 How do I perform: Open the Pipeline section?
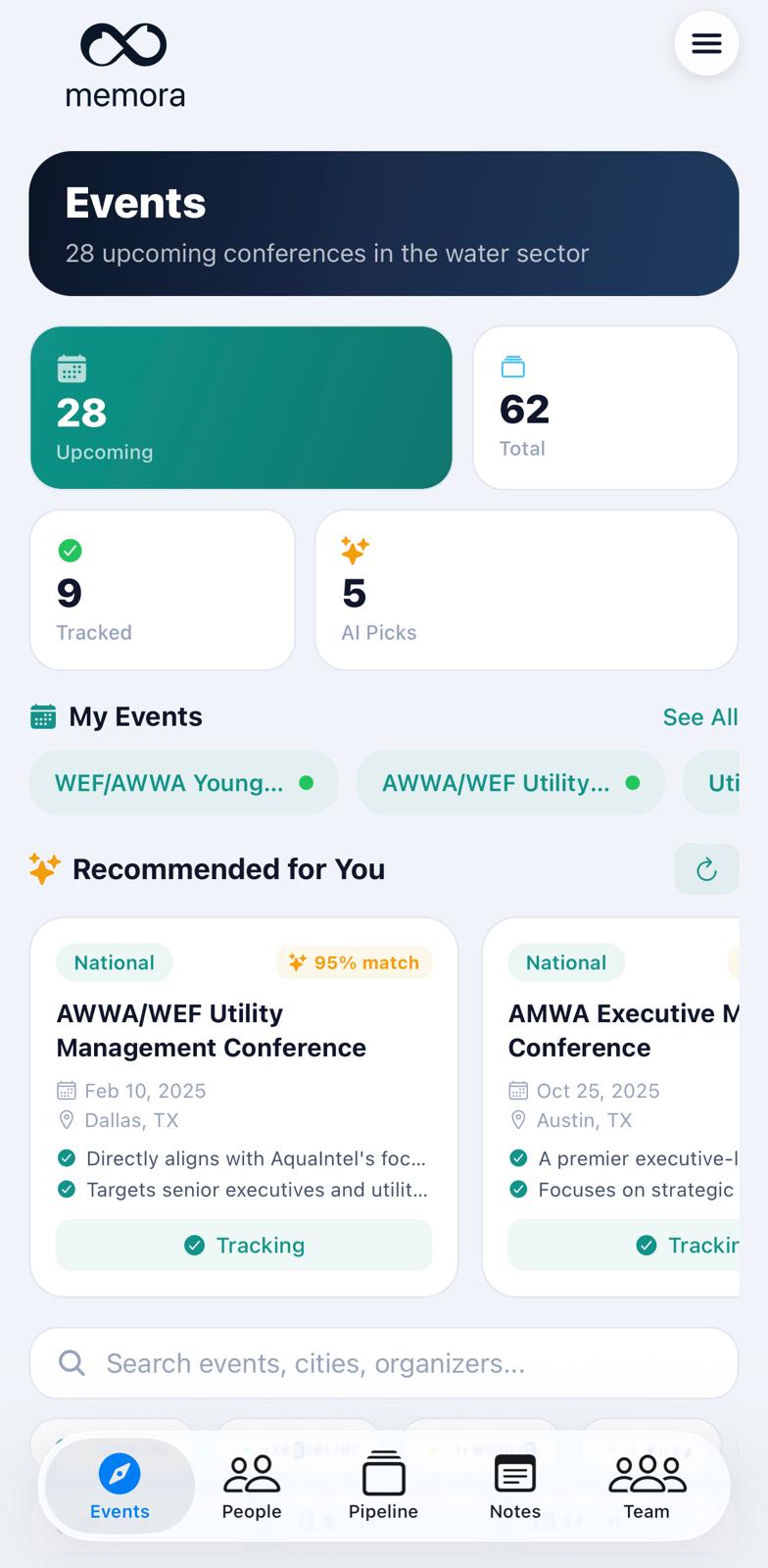tap(383, 1485)
